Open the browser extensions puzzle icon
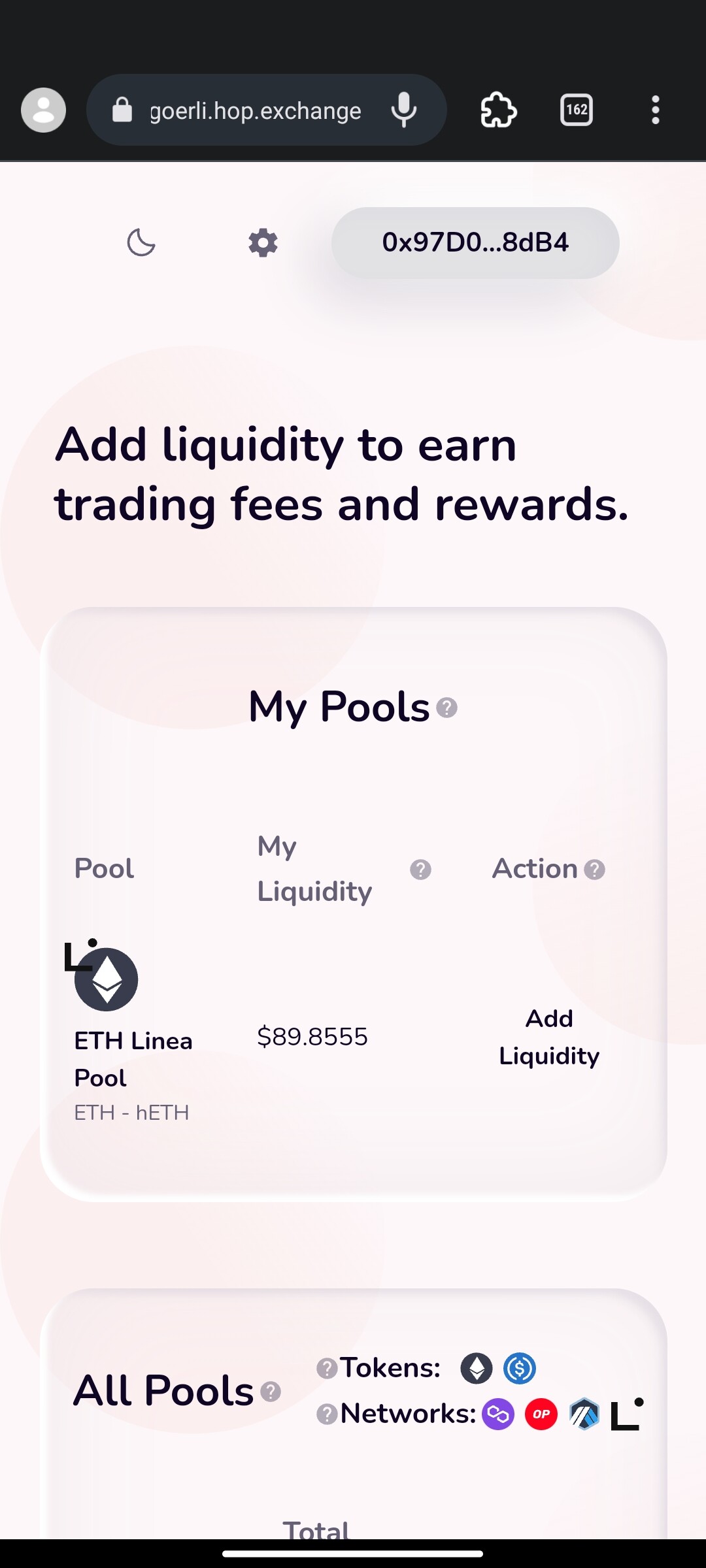 (x=499, y=110)
